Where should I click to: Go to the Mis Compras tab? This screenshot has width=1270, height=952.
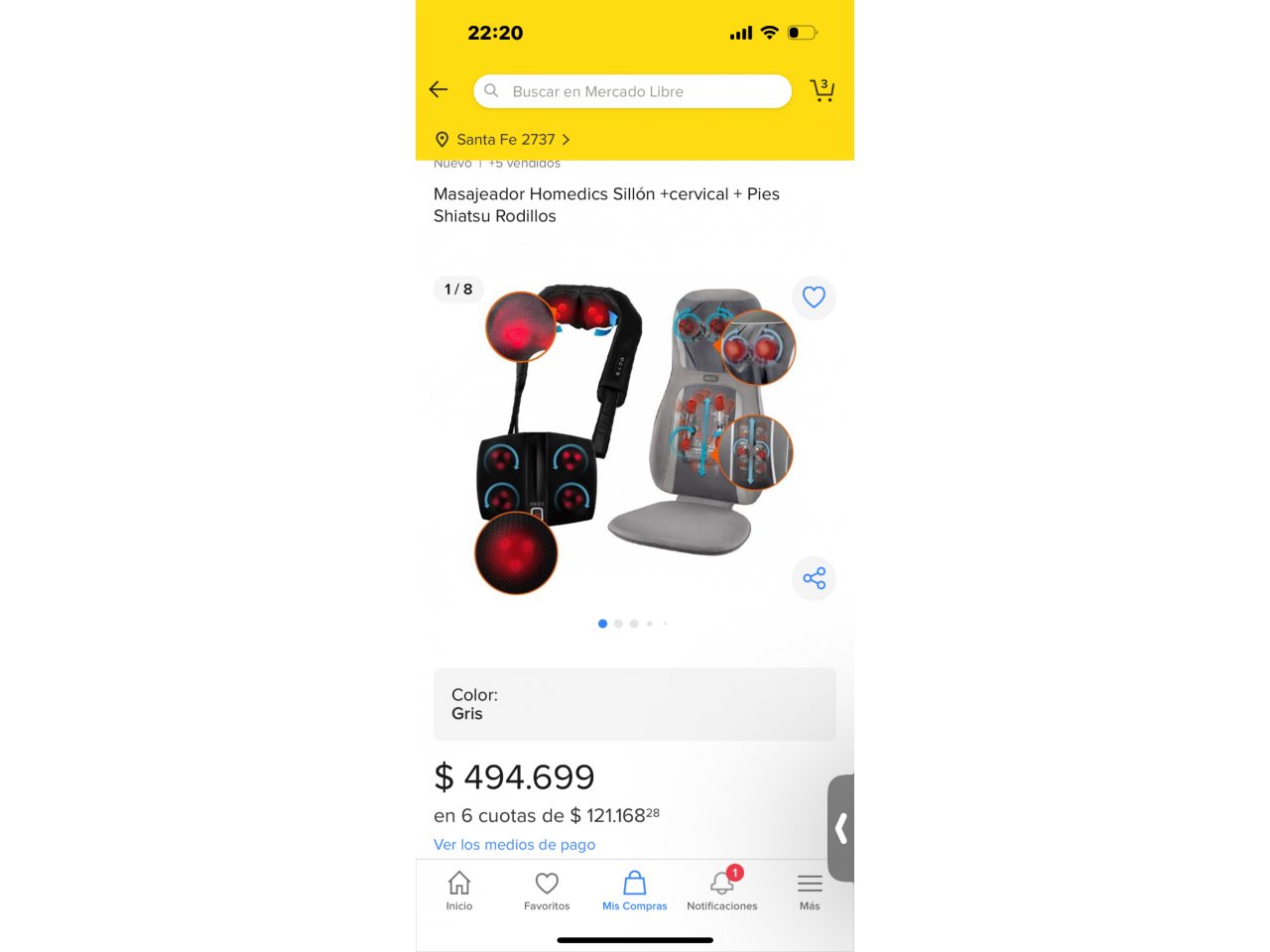[635, 891]
